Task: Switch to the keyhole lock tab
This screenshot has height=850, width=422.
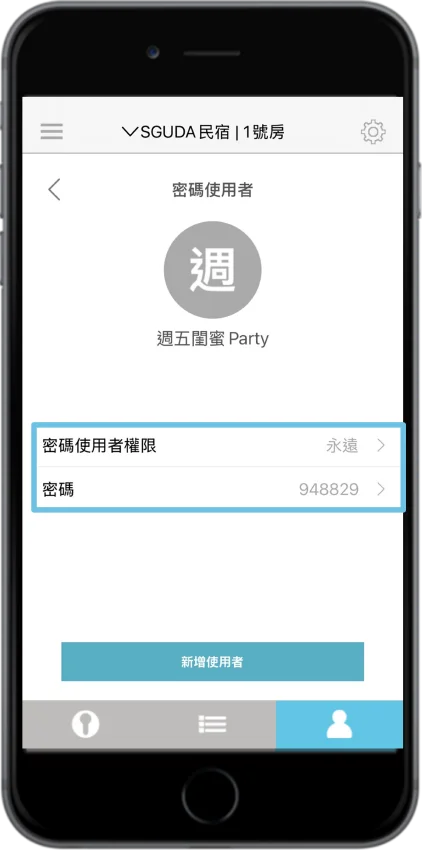Action: click(x=86, y=724)
